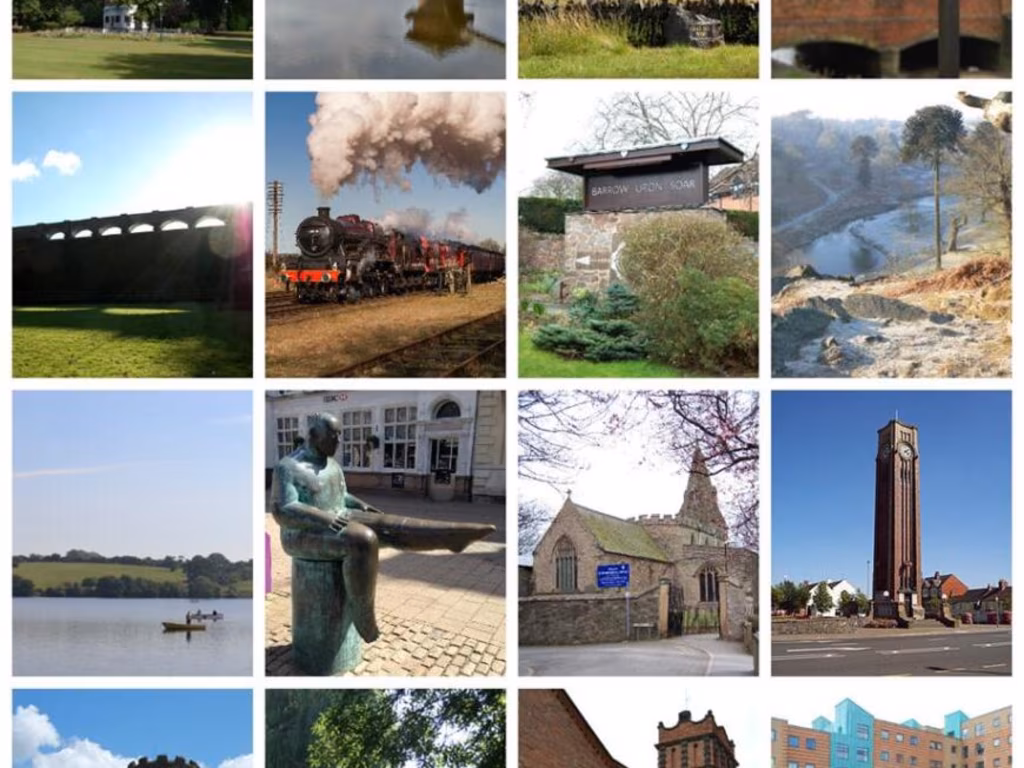Tap the brick clock tower photo
1024x768 pixels.
pos(891,533)
